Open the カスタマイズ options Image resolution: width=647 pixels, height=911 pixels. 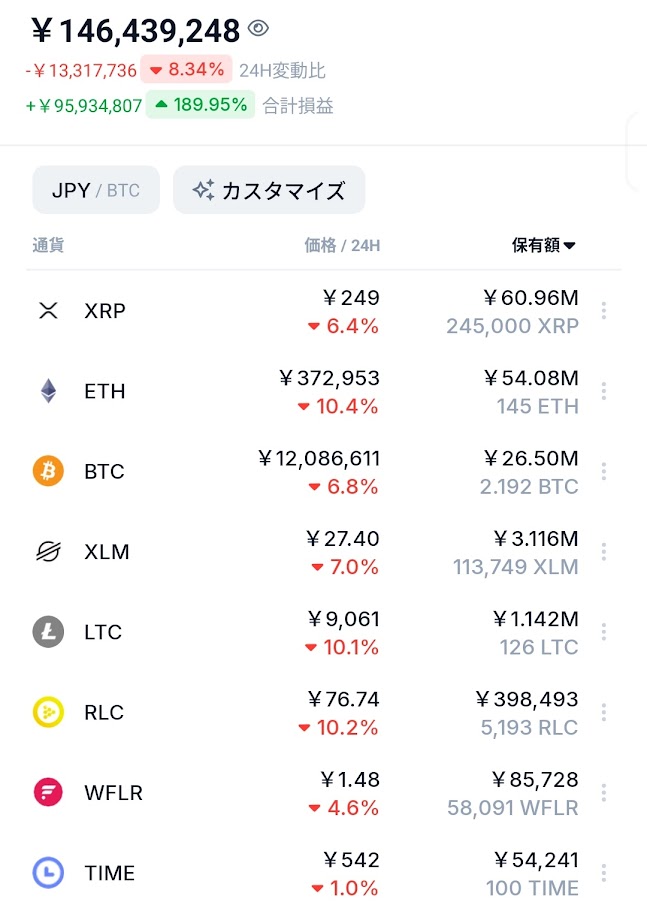(269, 190)
